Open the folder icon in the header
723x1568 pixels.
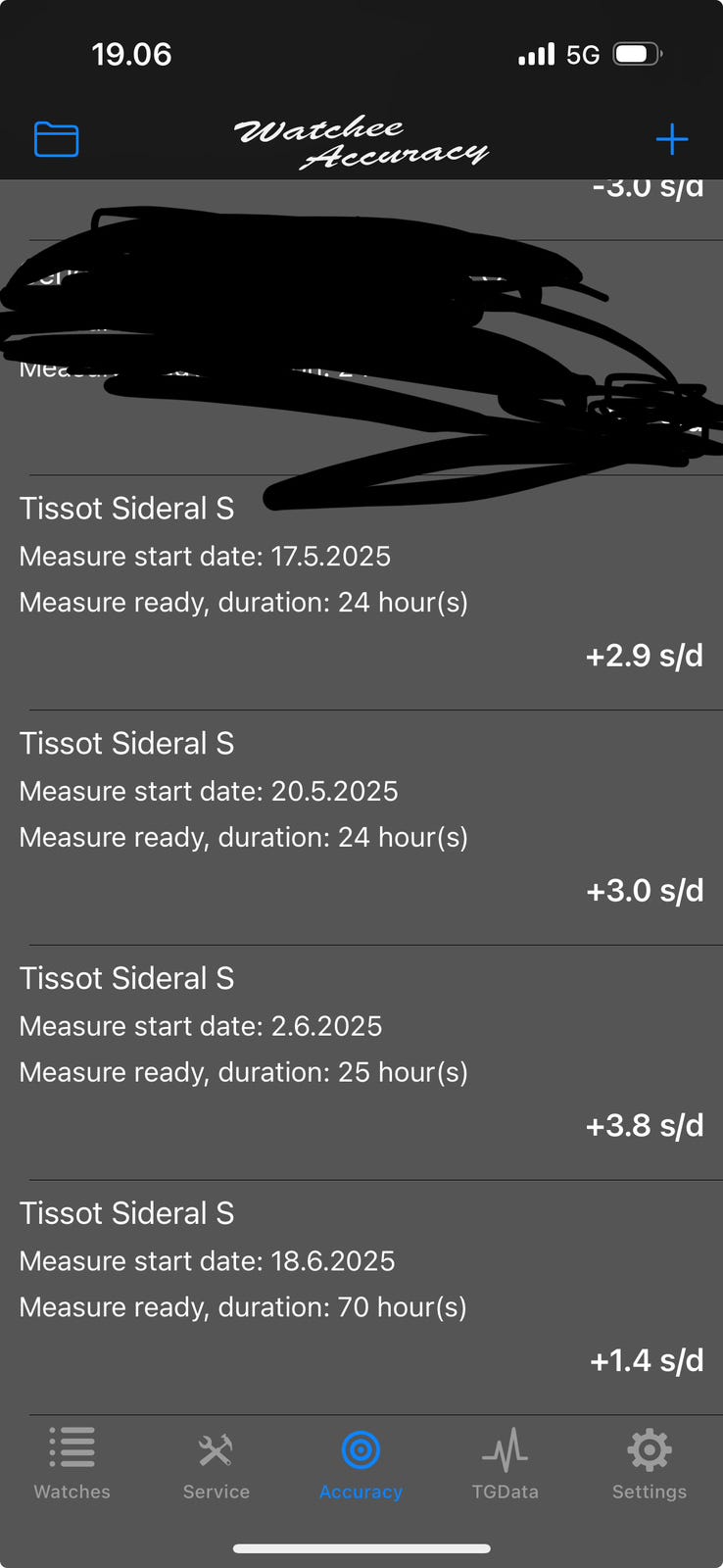pos(56,139)
